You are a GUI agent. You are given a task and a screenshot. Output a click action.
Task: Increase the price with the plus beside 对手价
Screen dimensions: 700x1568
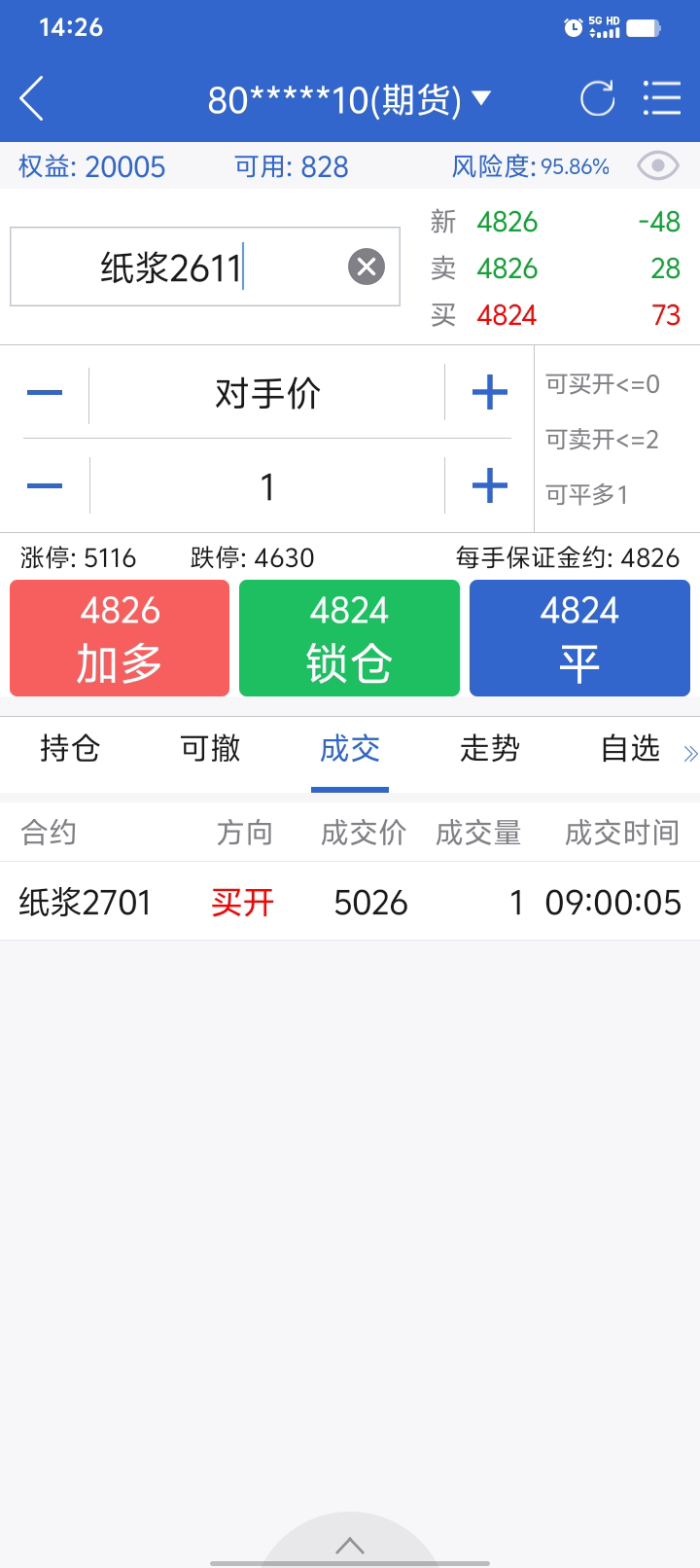[489, 393]
